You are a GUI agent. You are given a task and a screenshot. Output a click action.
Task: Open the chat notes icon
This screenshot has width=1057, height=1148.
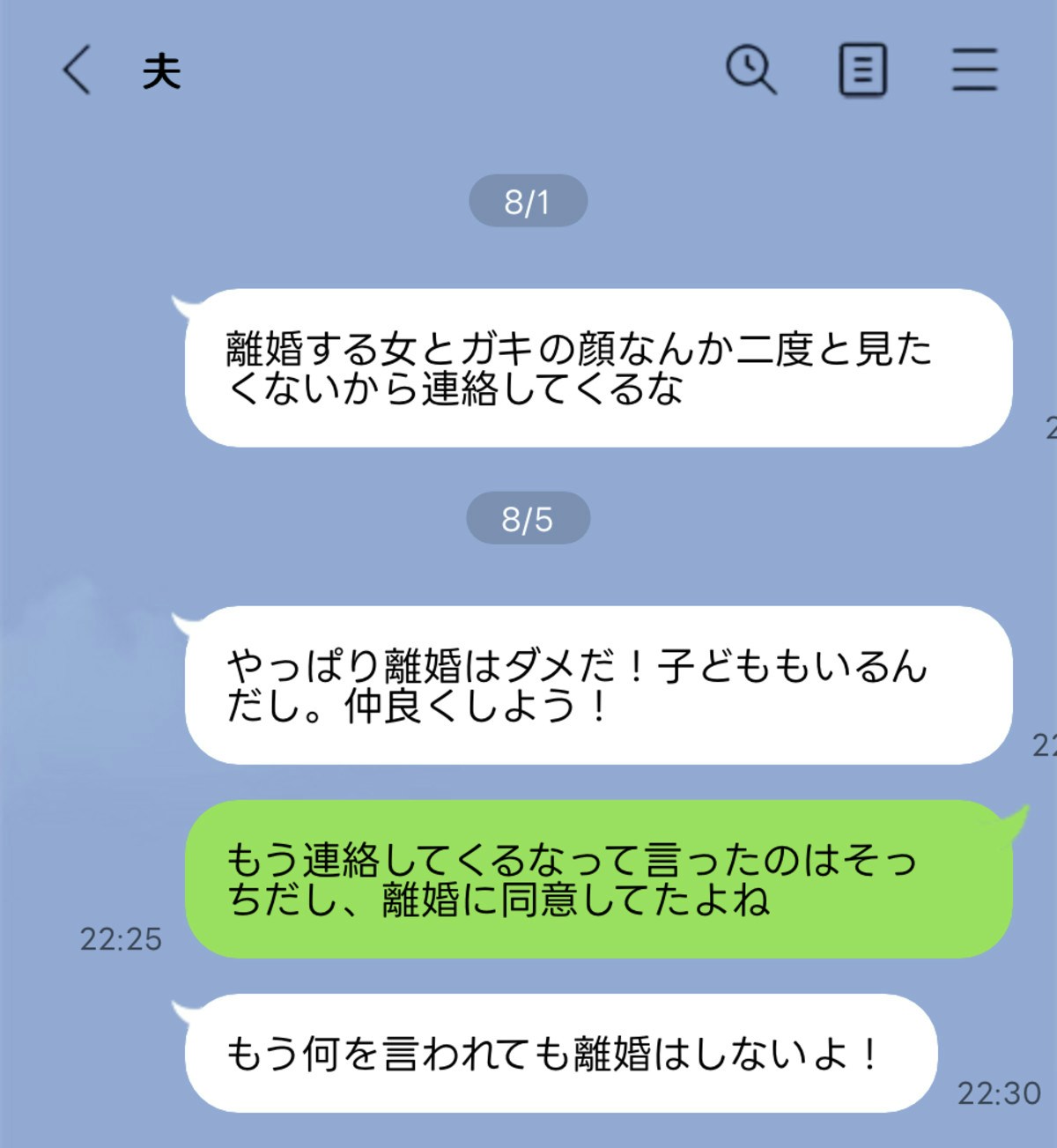tap(862, 70)
